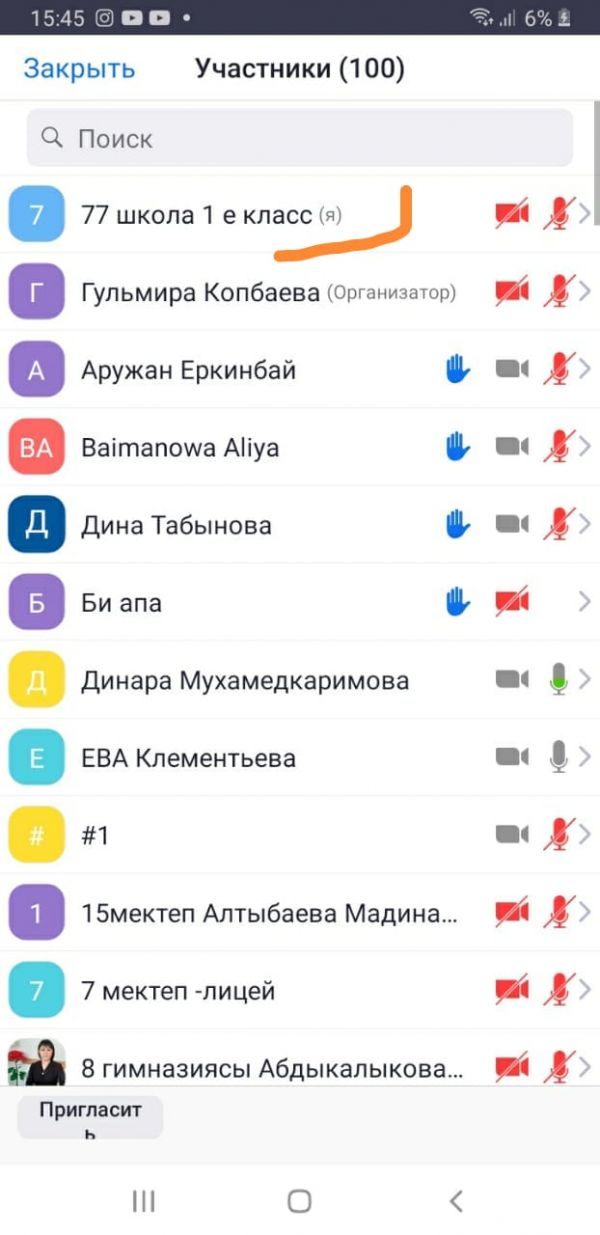Go back using the system back button
This screenshot has height=1235, width=600.
pyautogui.click(x=456, y=1201)
